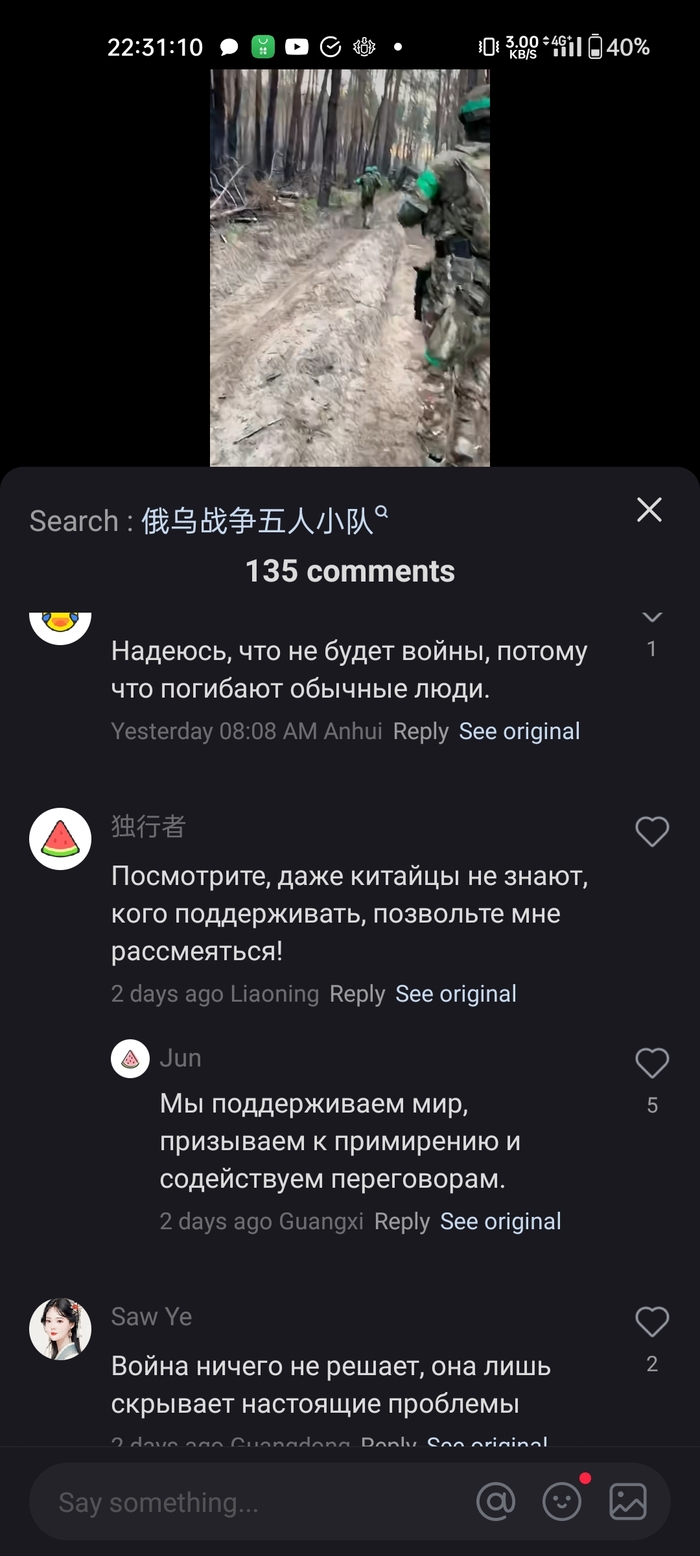Open Saw Ye's profile picture

(60, 1328)
